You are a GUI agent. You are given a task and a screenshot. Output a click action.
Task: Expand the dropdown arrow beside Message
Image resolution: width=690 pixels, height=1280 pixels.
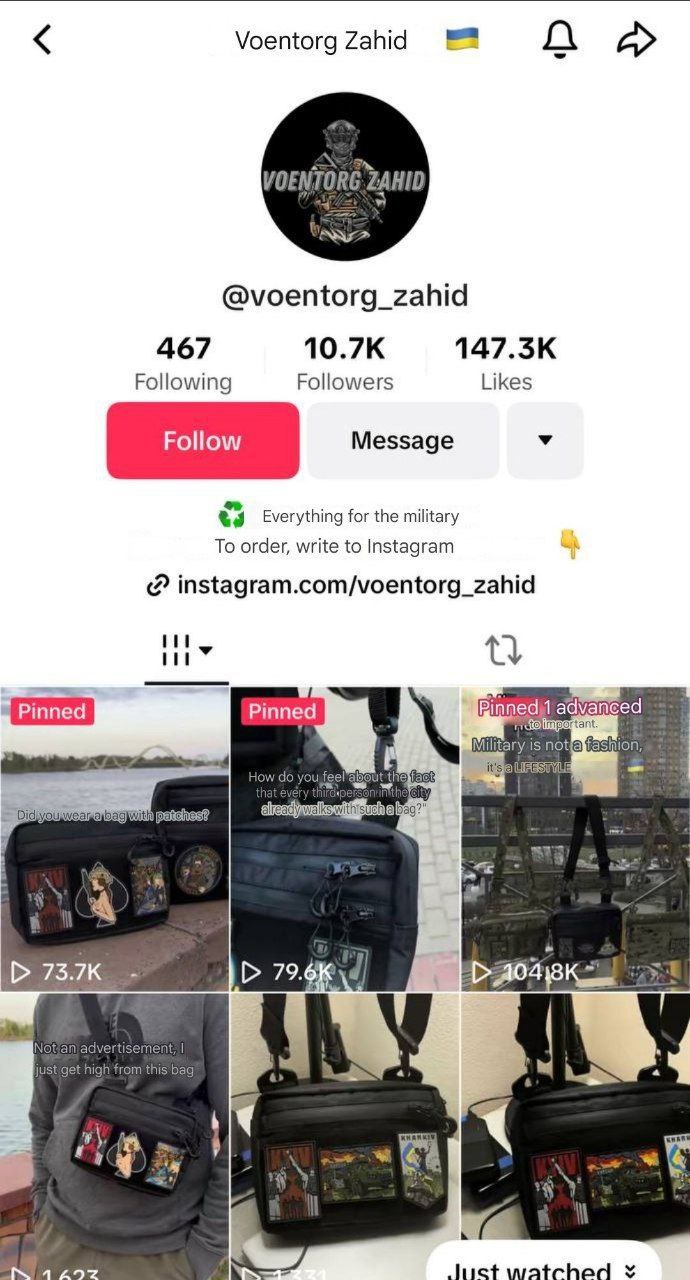coord(545,441)
